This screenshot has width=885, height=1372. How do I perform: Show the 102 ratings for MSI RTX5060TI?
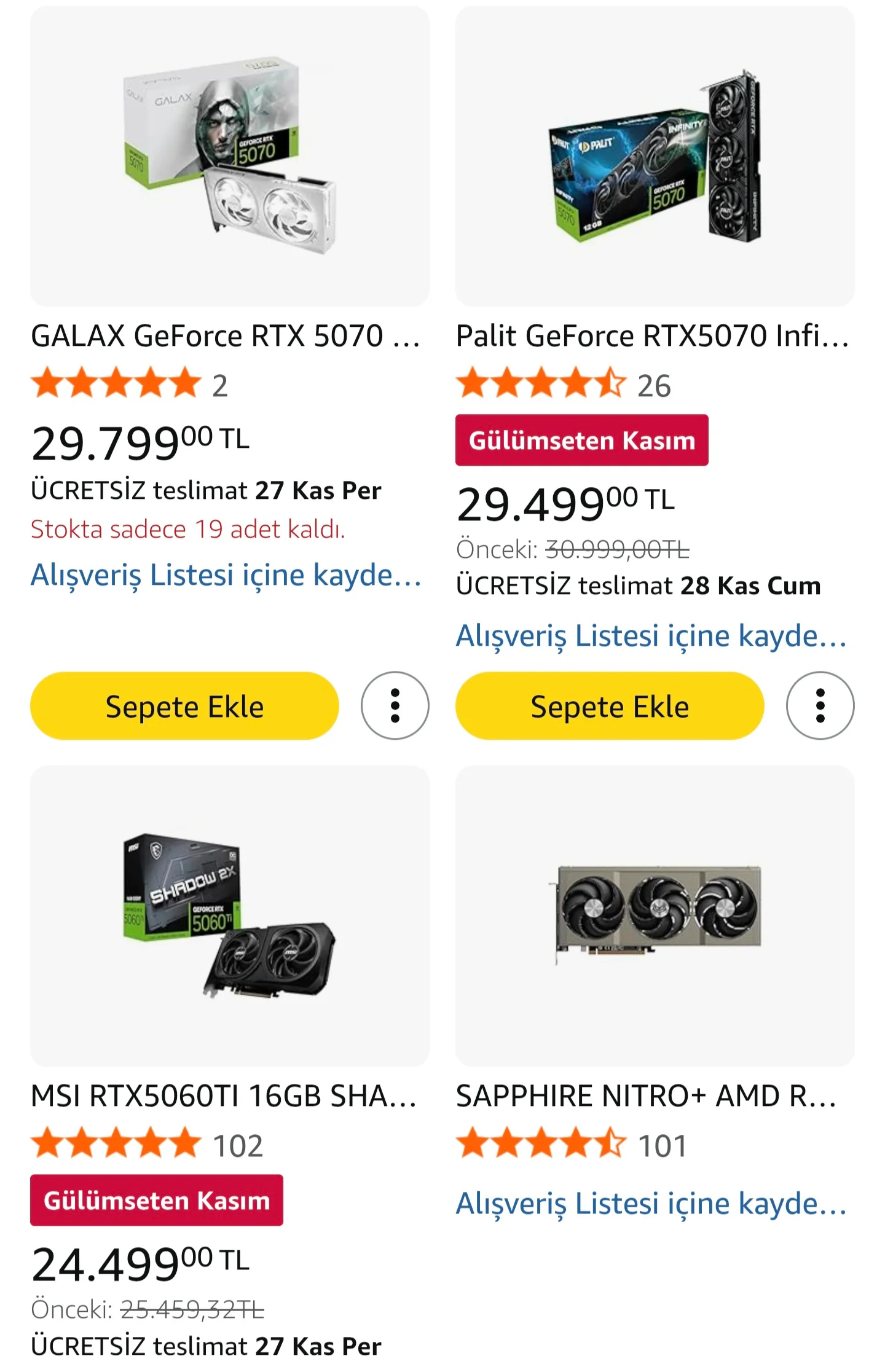click(146, 1145)
